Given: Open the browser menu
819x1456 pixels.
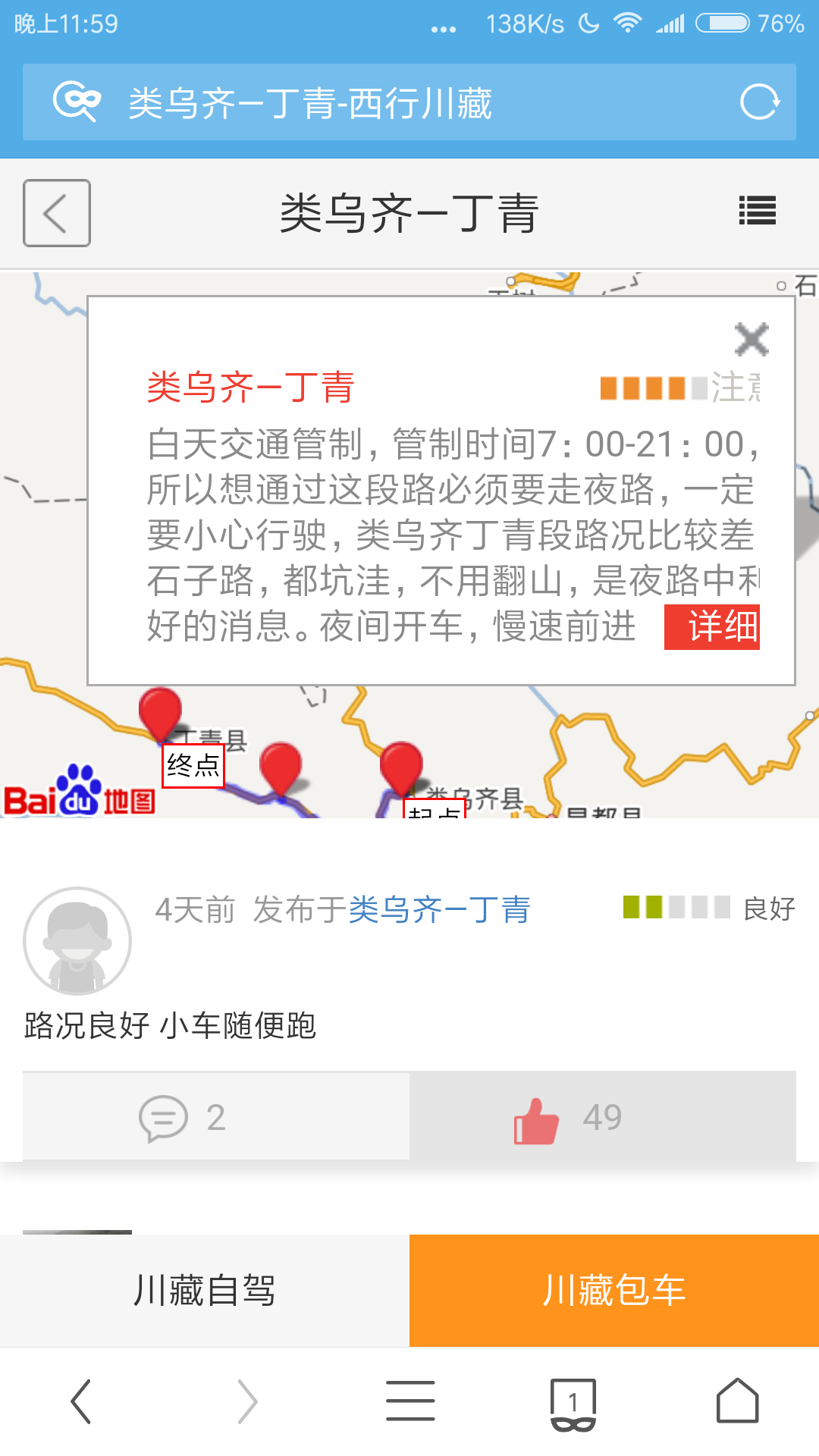Looking at the screenshot, I should [409, 1401].
